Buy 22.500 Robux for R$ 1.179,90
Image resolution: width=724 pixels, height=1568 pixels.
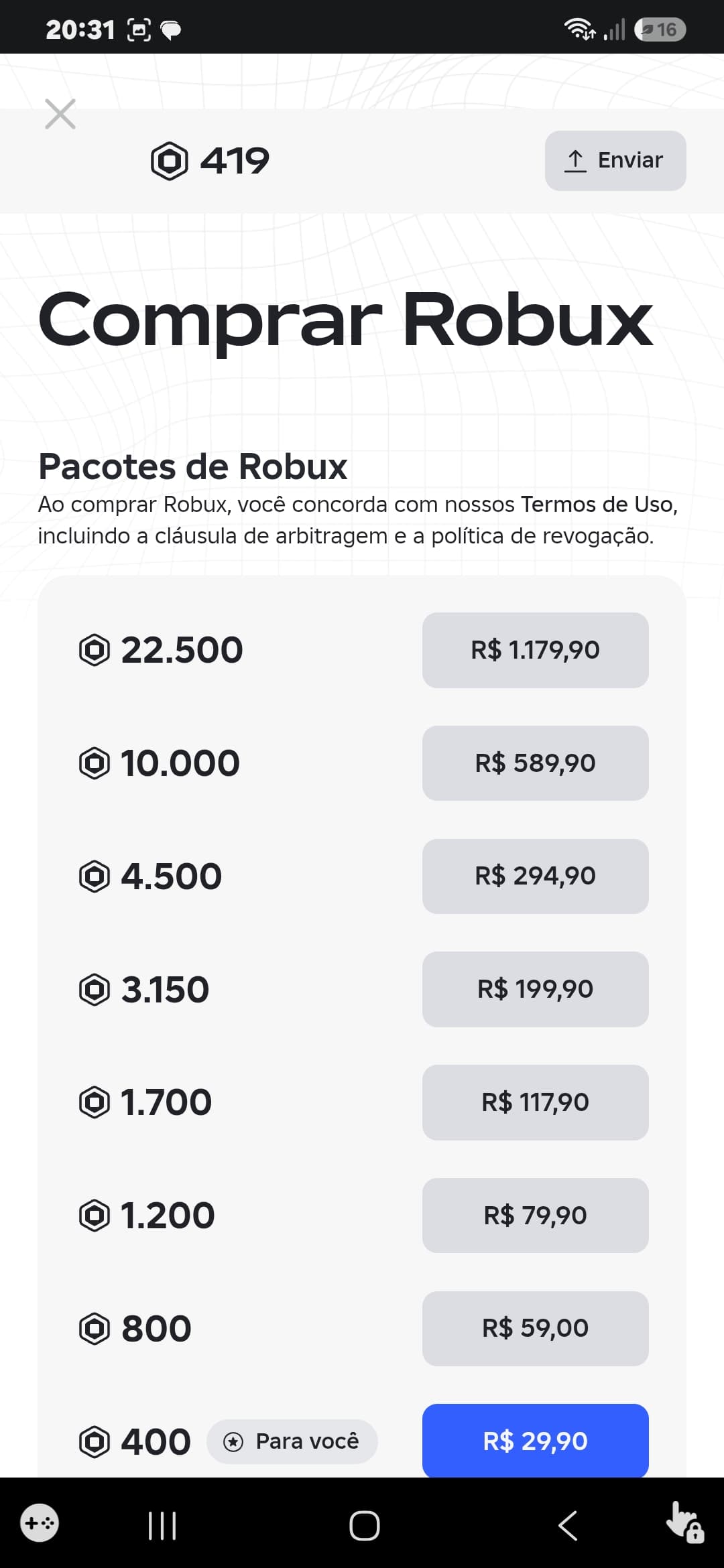pos(535,650)
